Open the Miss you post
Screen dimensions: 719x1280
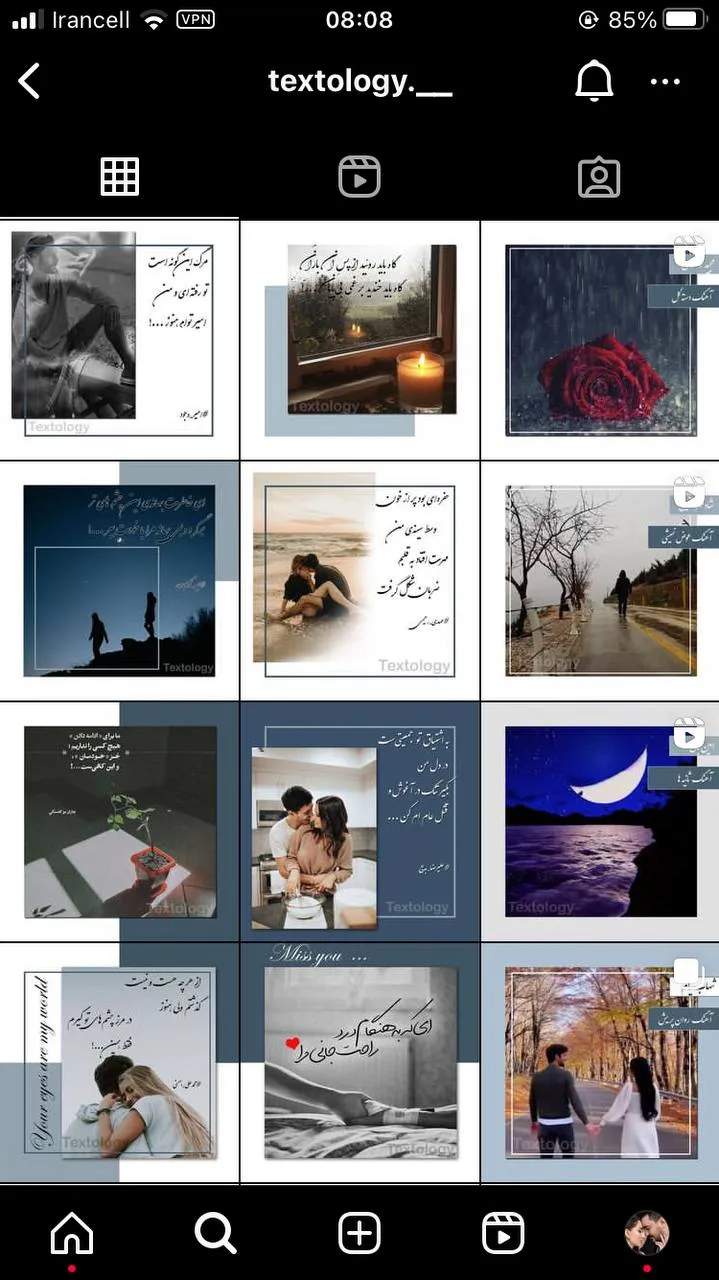click(x=359, y=1063)
